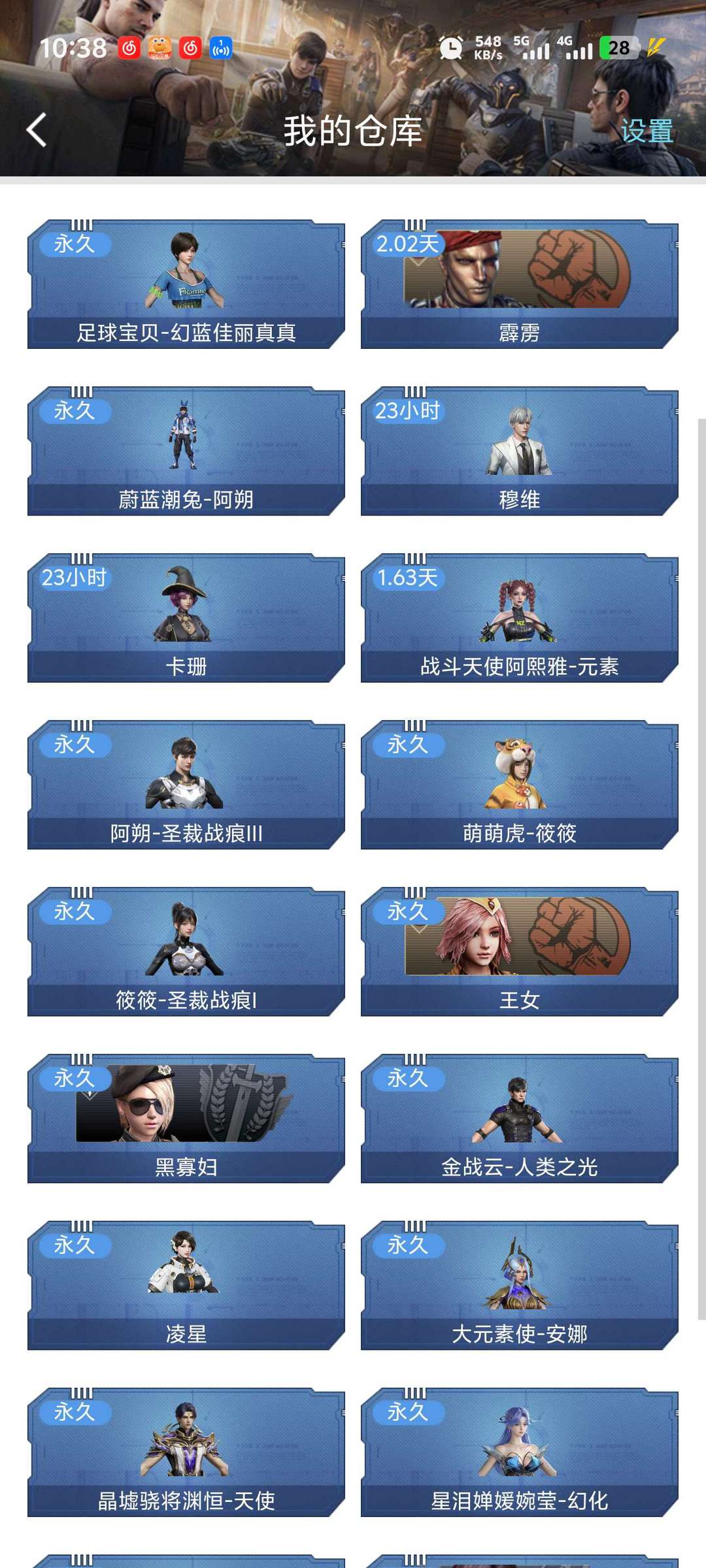Open 战斗天使阿熙雅-元素 card
This screenshot has width=706, height=1568.
point(520,618)
